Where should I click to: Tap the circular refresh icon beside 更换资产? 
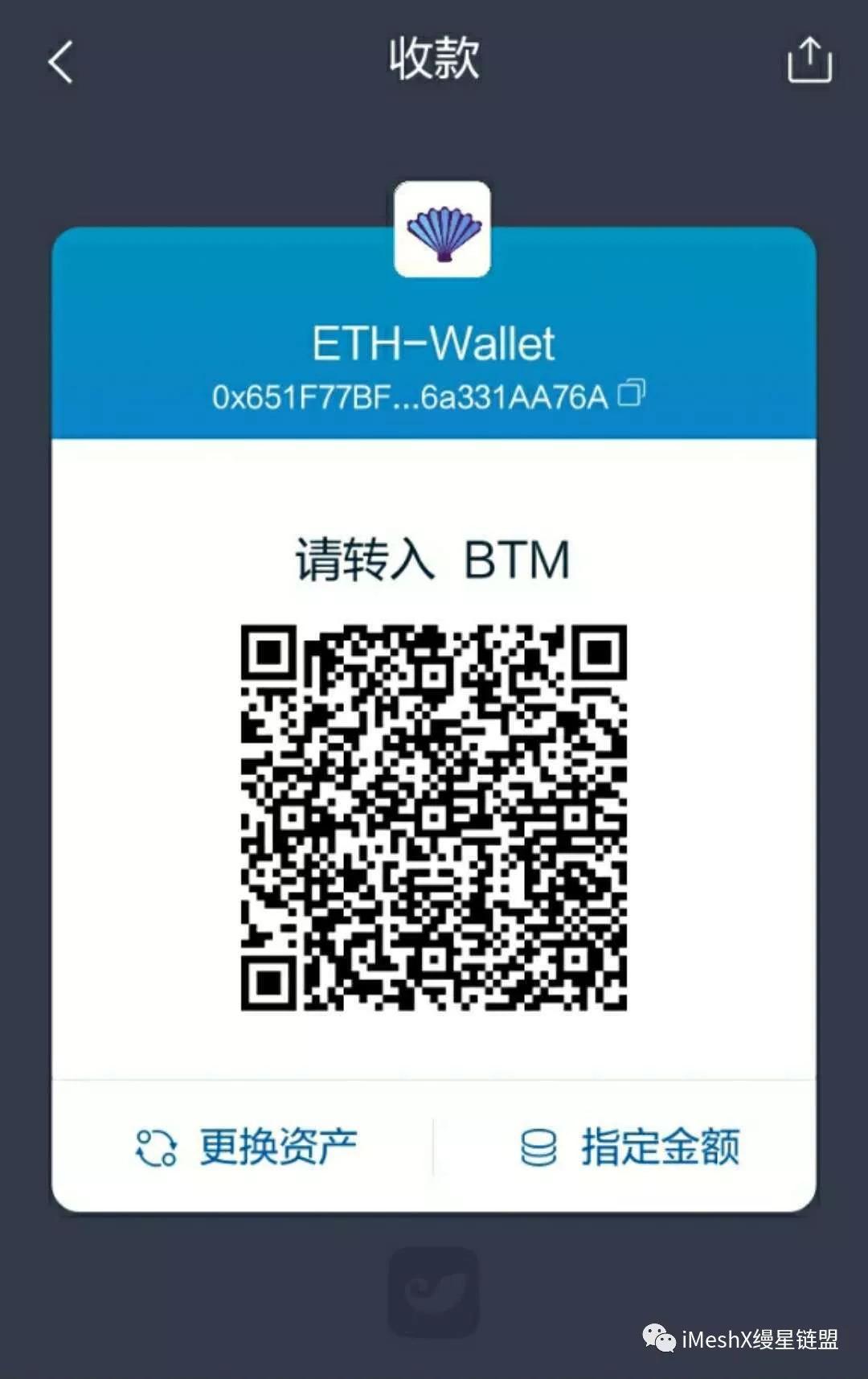click(x=155, y=1148)
